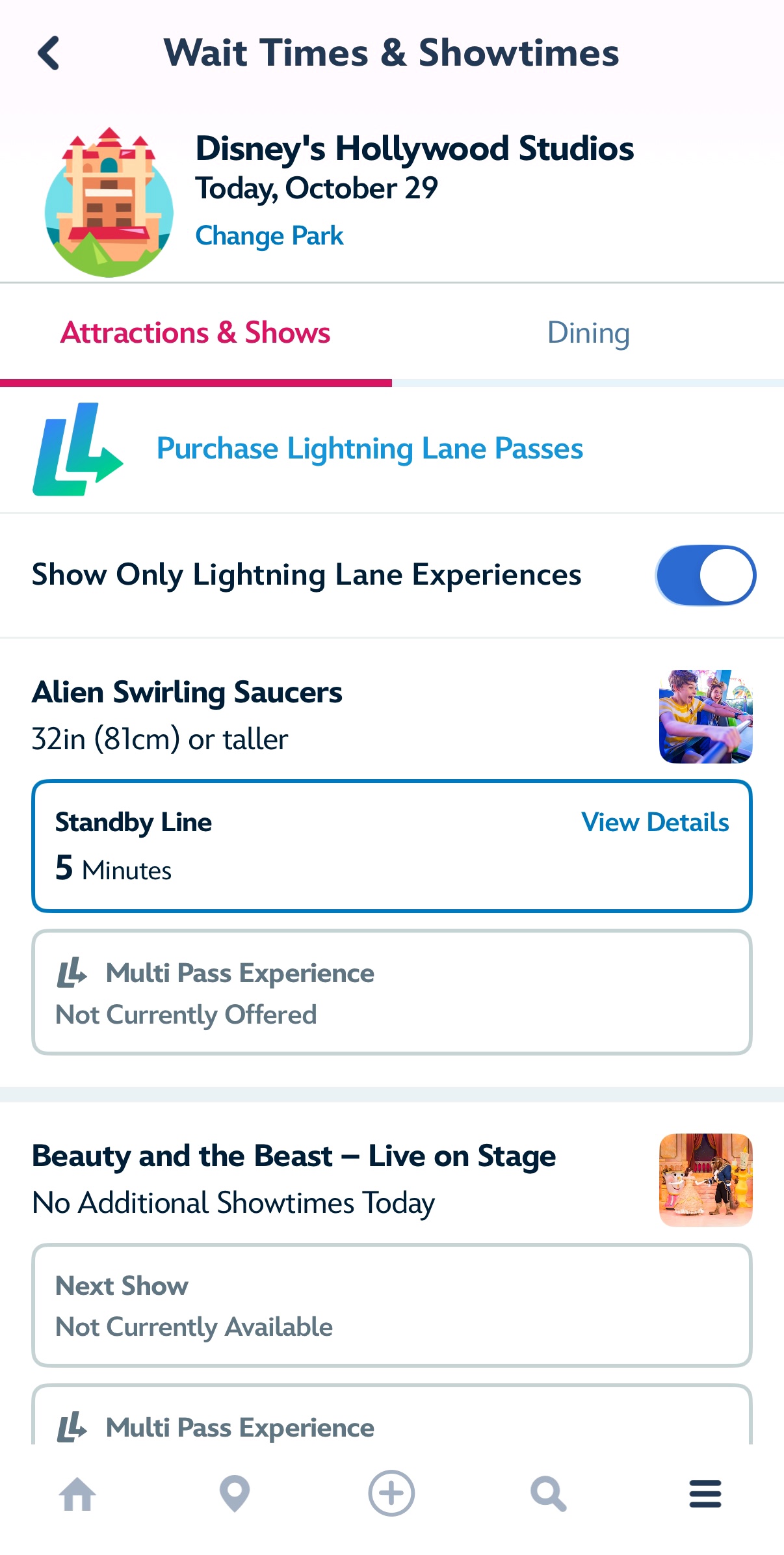Switch to the Dining tab

(x=588, y=333)
